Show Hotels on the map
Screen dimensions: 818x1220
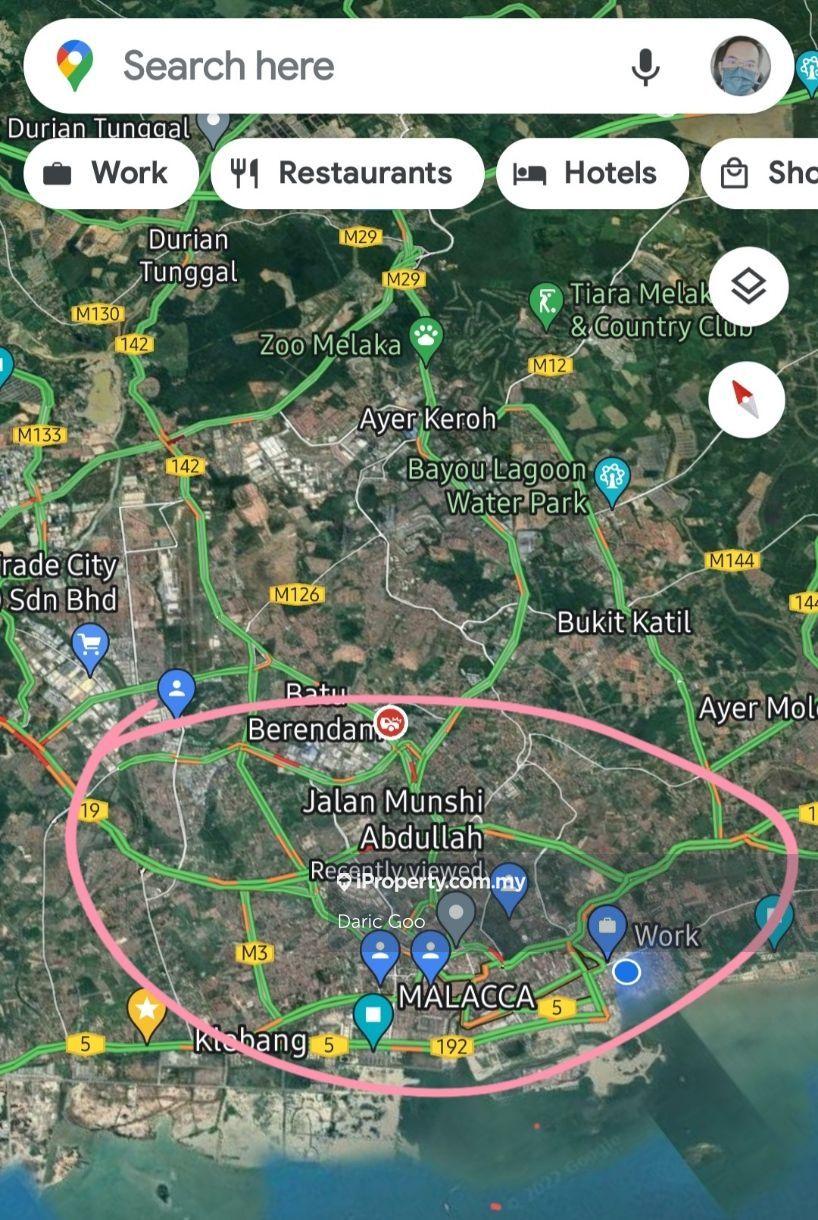[592, 173]
